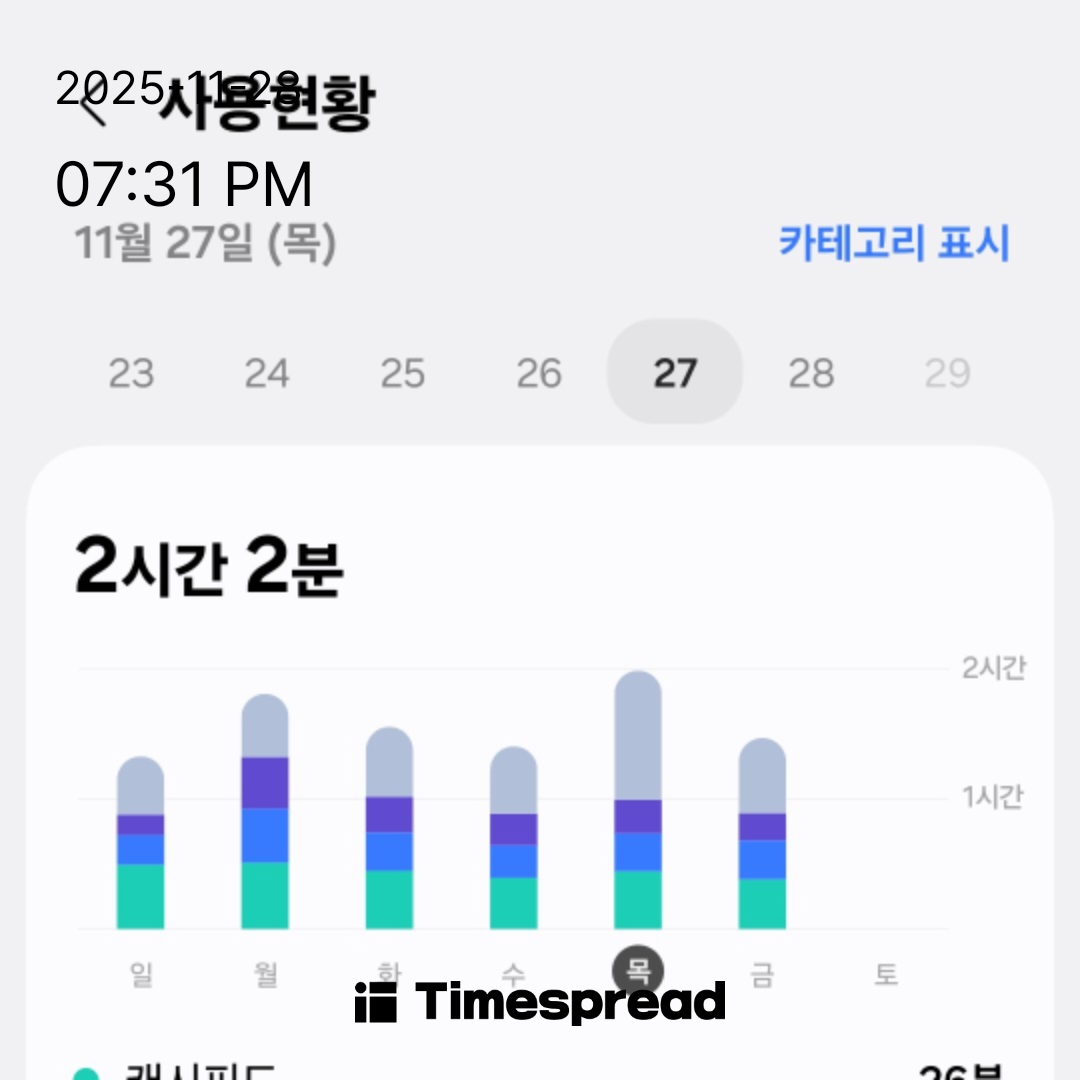Tap the 수 (Wednesday) usage bar
Image resolution: width=1080 pixels, height=1080 pixels.
[513, 838]
